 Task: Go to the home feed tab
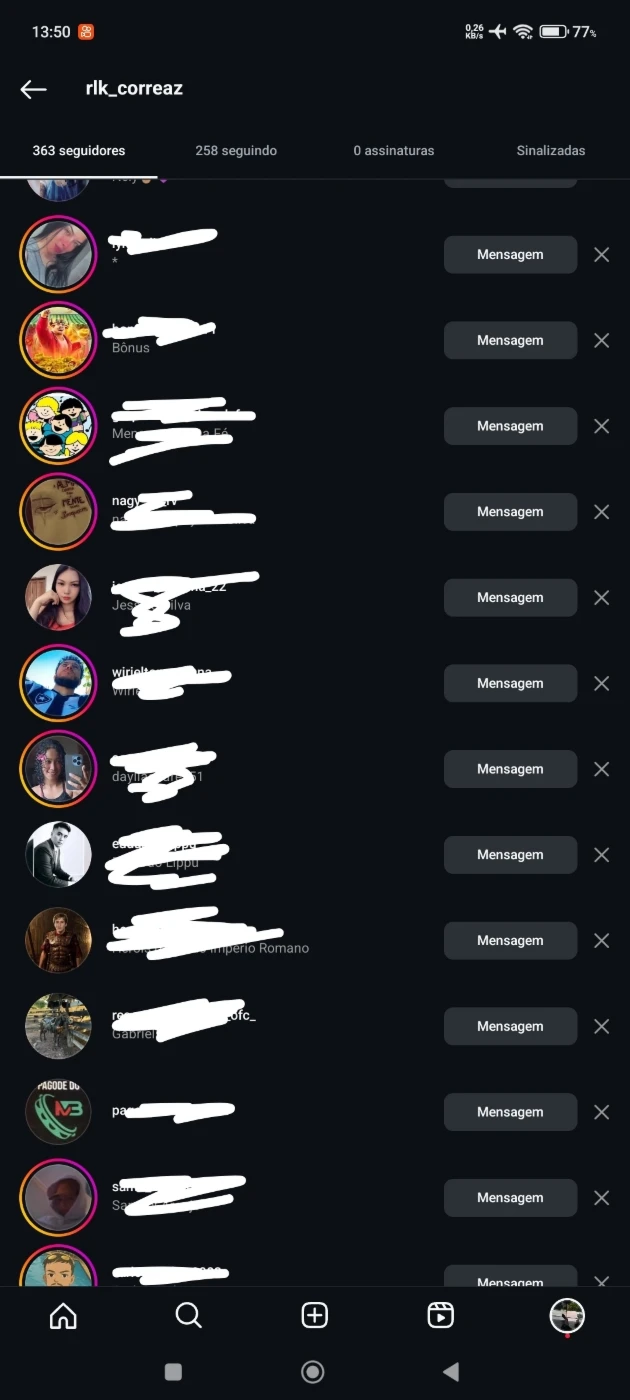coord(63,1316)
